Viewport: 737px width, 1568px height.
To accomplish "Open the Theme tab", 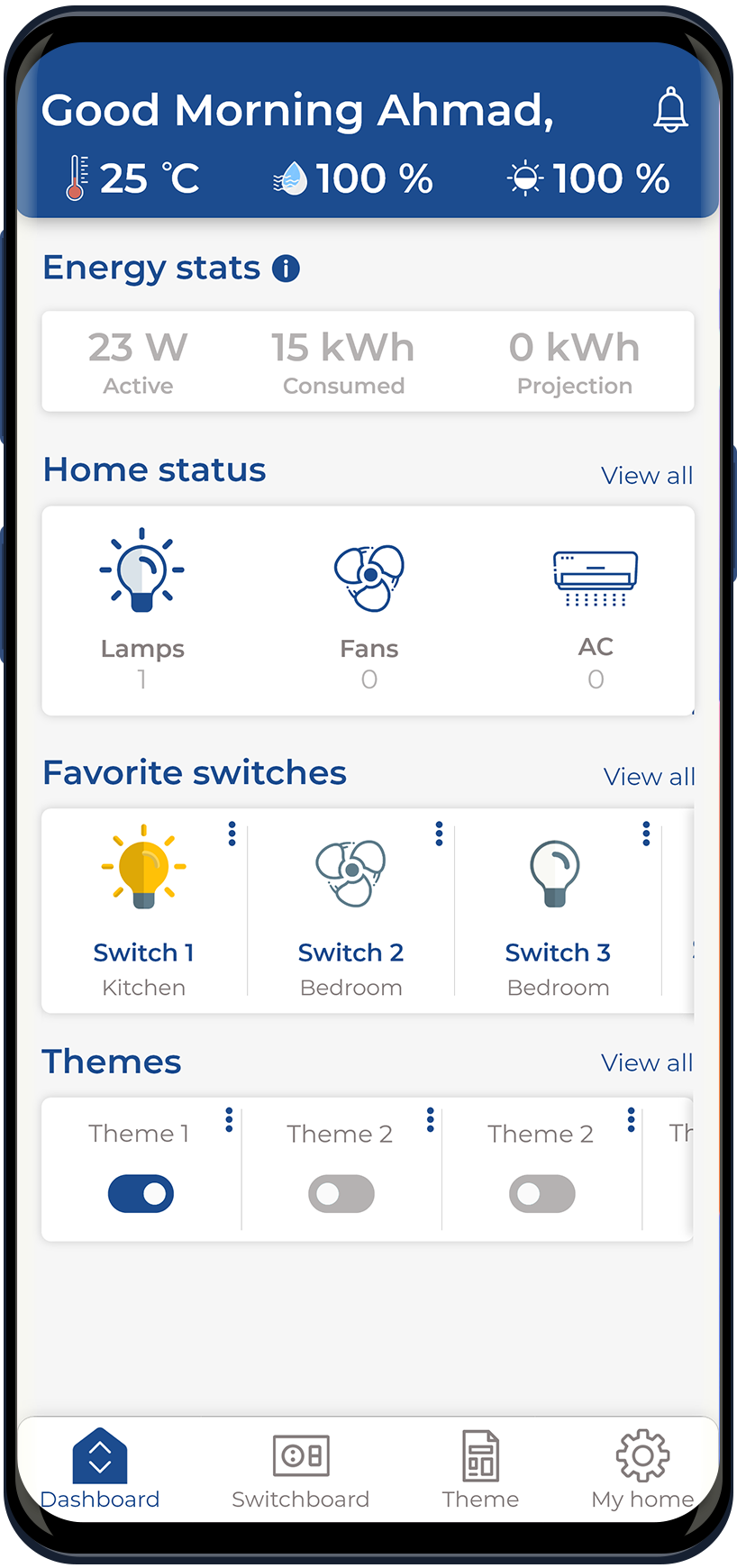I will click(x=480, y=1469).
